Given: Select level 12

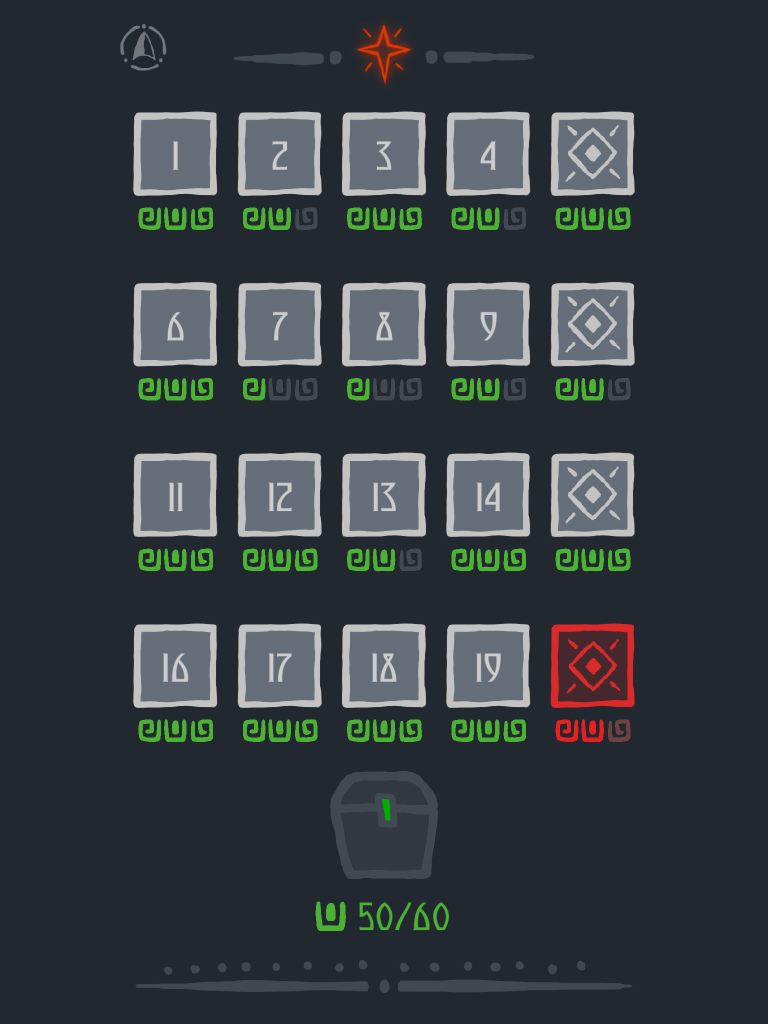Looking at the screenshot, I should (x=280, y=496).
